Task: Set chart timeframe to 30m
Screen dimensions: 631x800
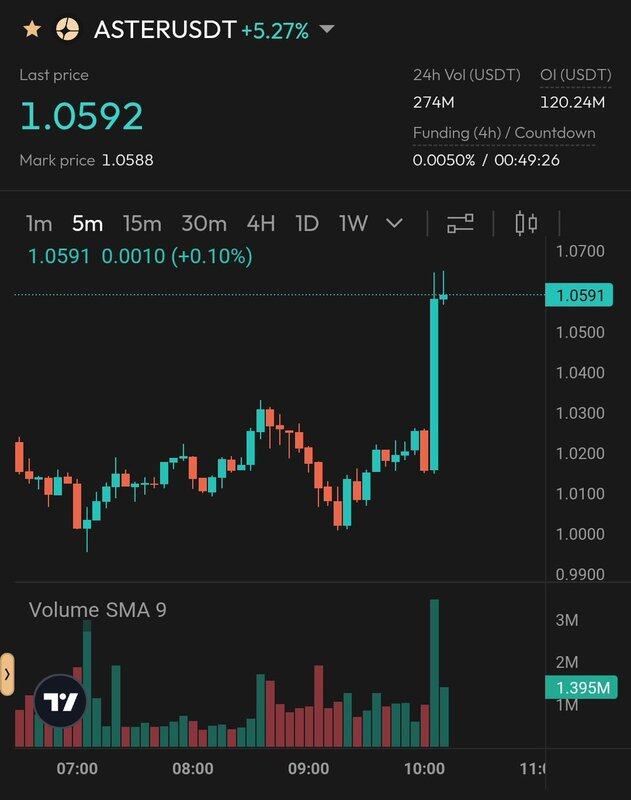Action: point(203,223)
